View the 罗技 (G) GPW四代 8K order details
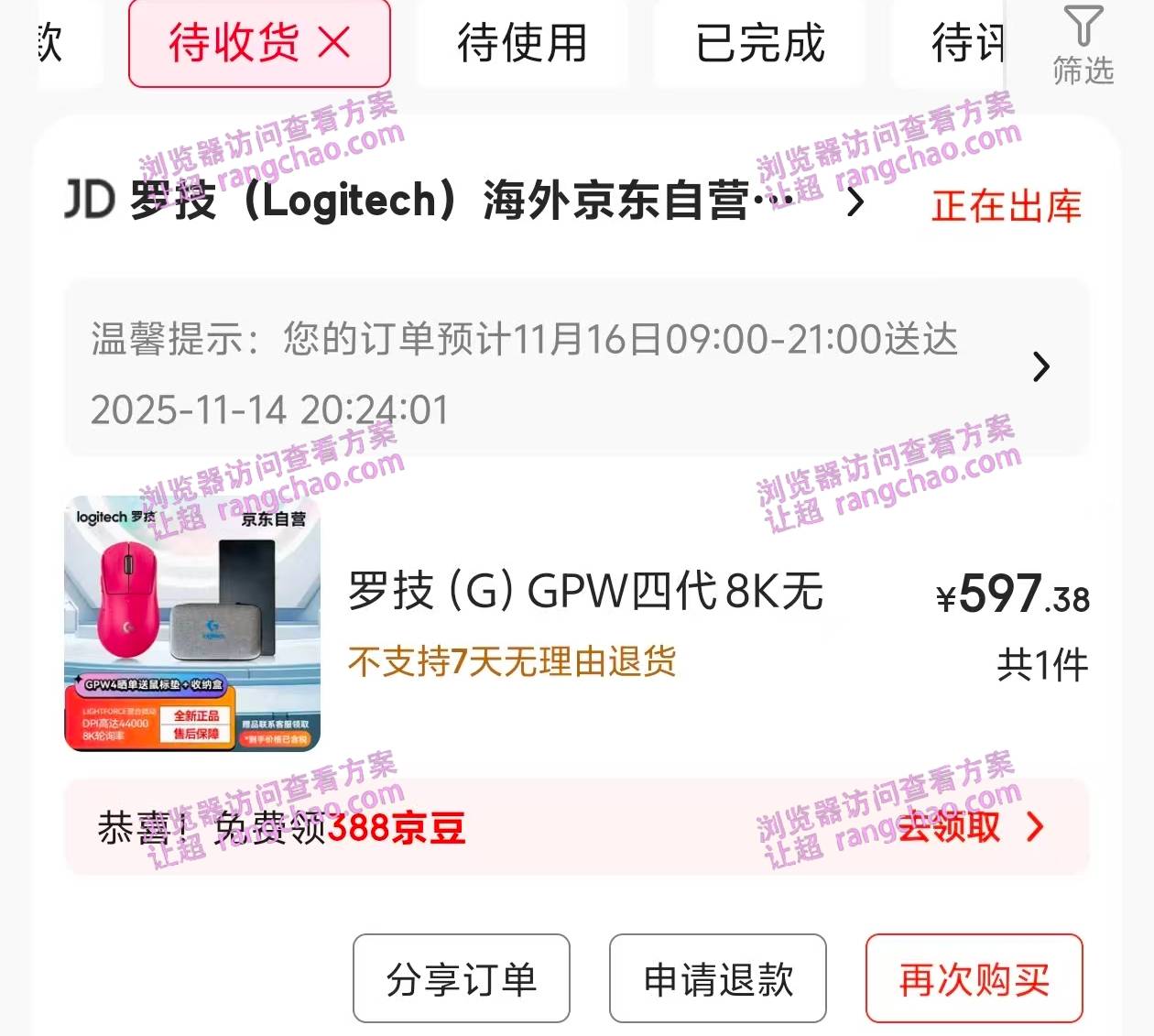The height and width of the screenshot is (1036, 1154). pyautogui.click(x=586, y=592)
